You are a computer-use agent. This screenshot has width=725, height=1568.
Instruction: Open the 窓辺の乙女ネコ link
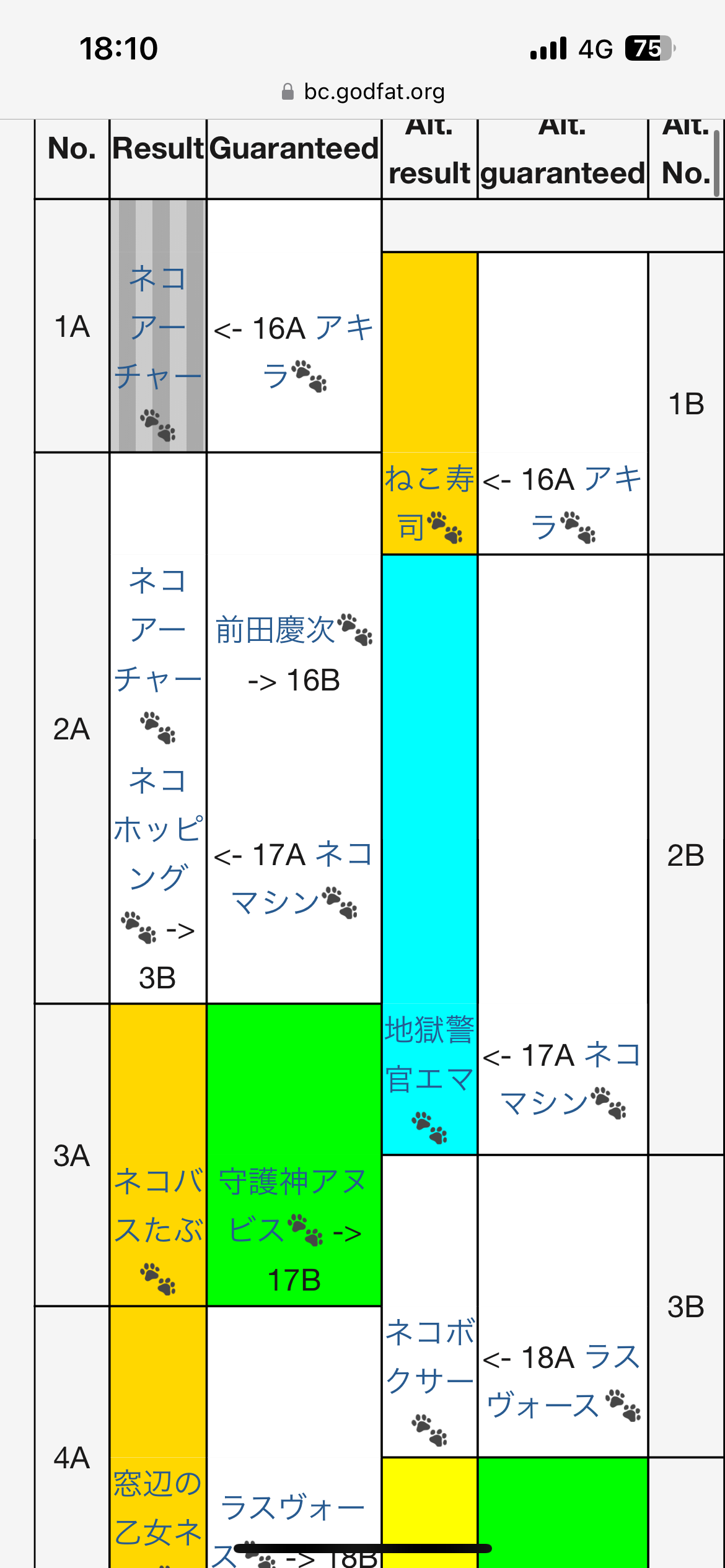coord(157,1509)
